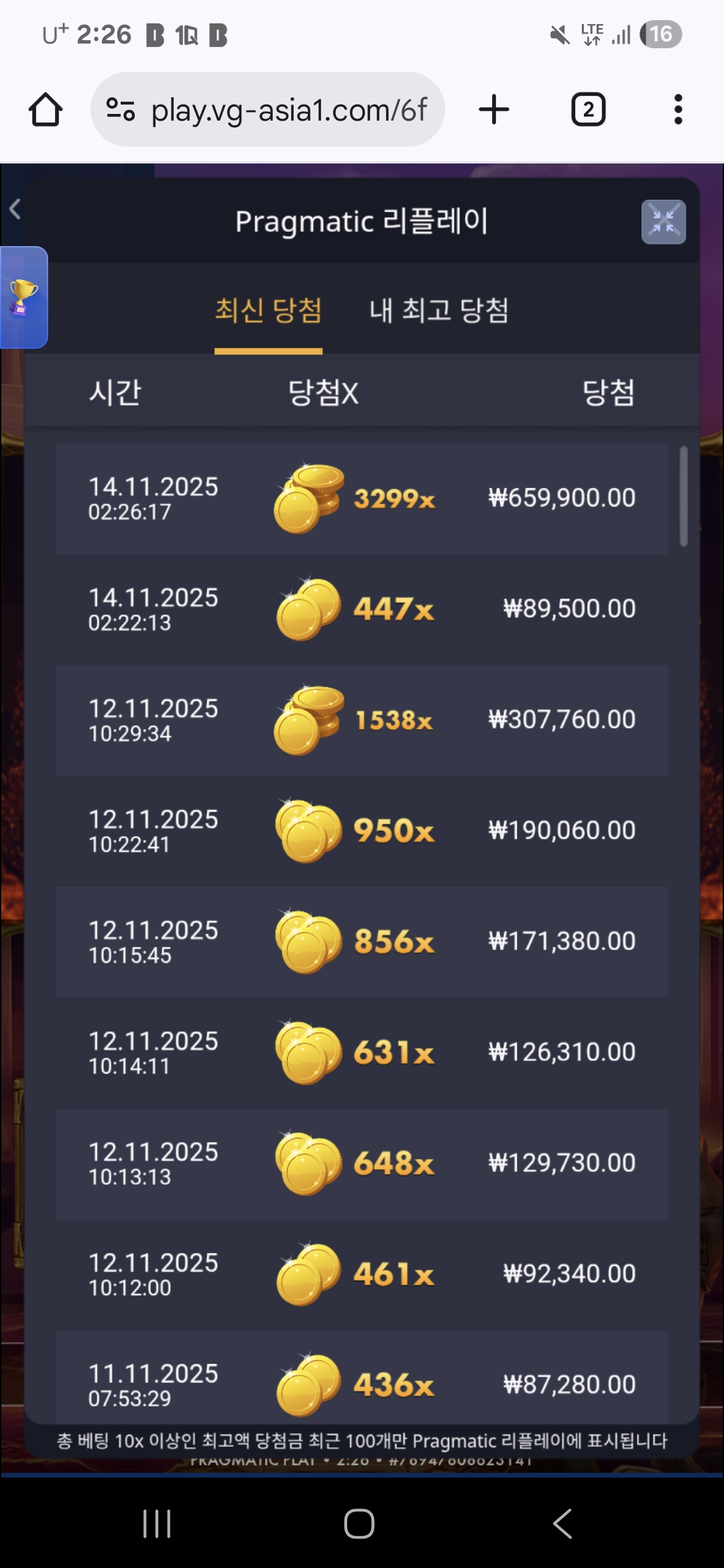Viewport: 724px width, 1568px height.
Task: Switch to the 최신 당첨 tab
Action: [268, 311]
